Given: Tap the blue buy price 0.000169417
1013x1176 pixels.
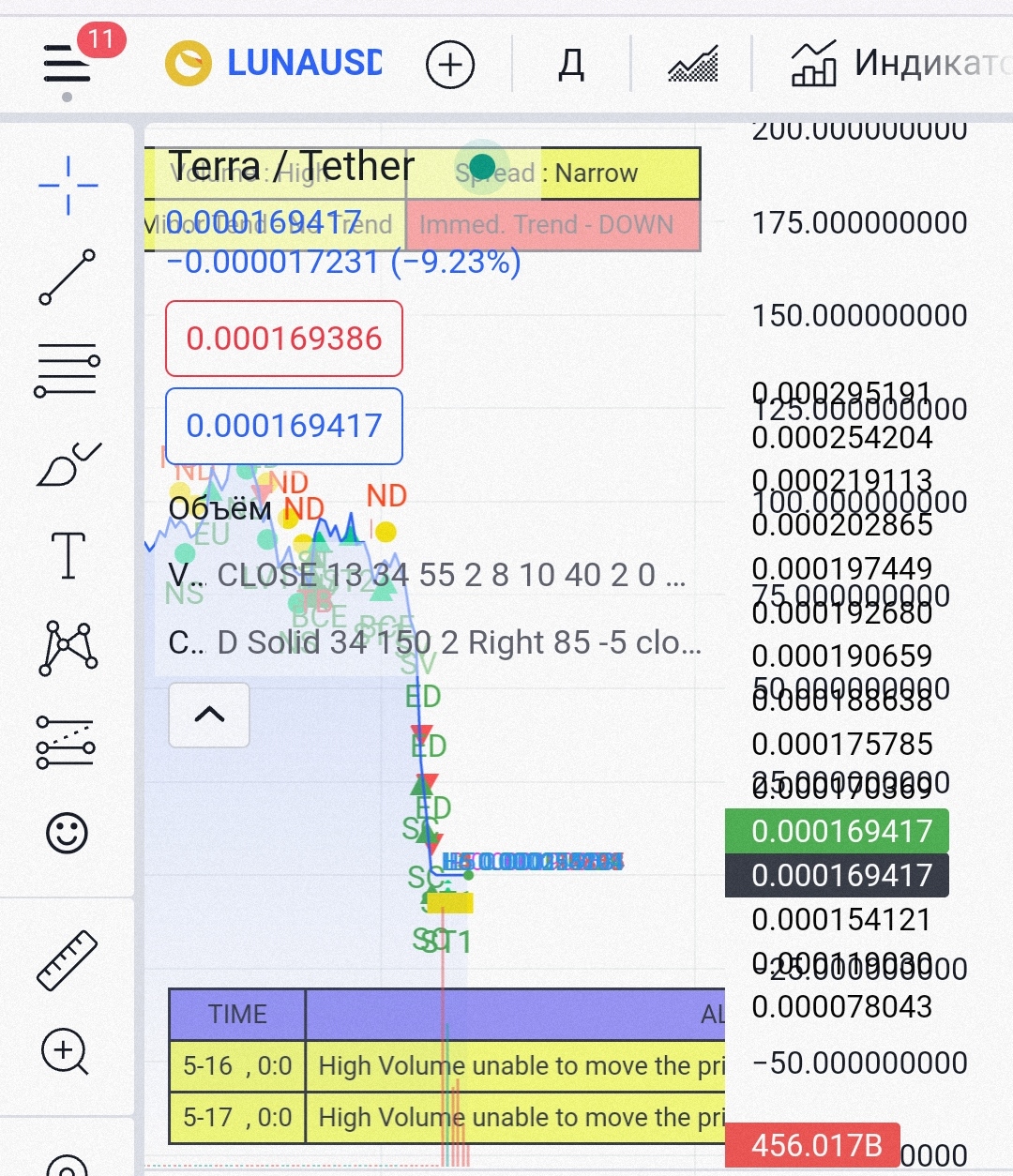Looking at the screenshot, I should pyautogui.click(x=284, y=426).
